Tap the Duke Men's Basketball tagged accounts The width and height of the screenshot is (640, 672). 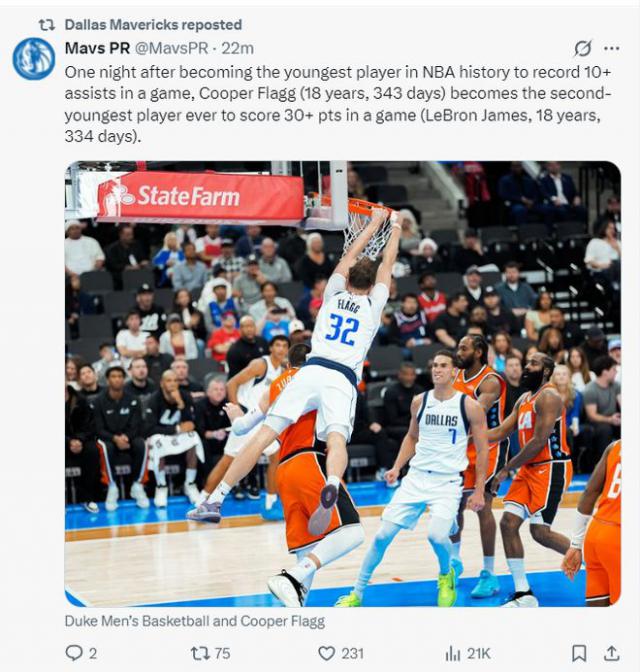pos(195,621)
